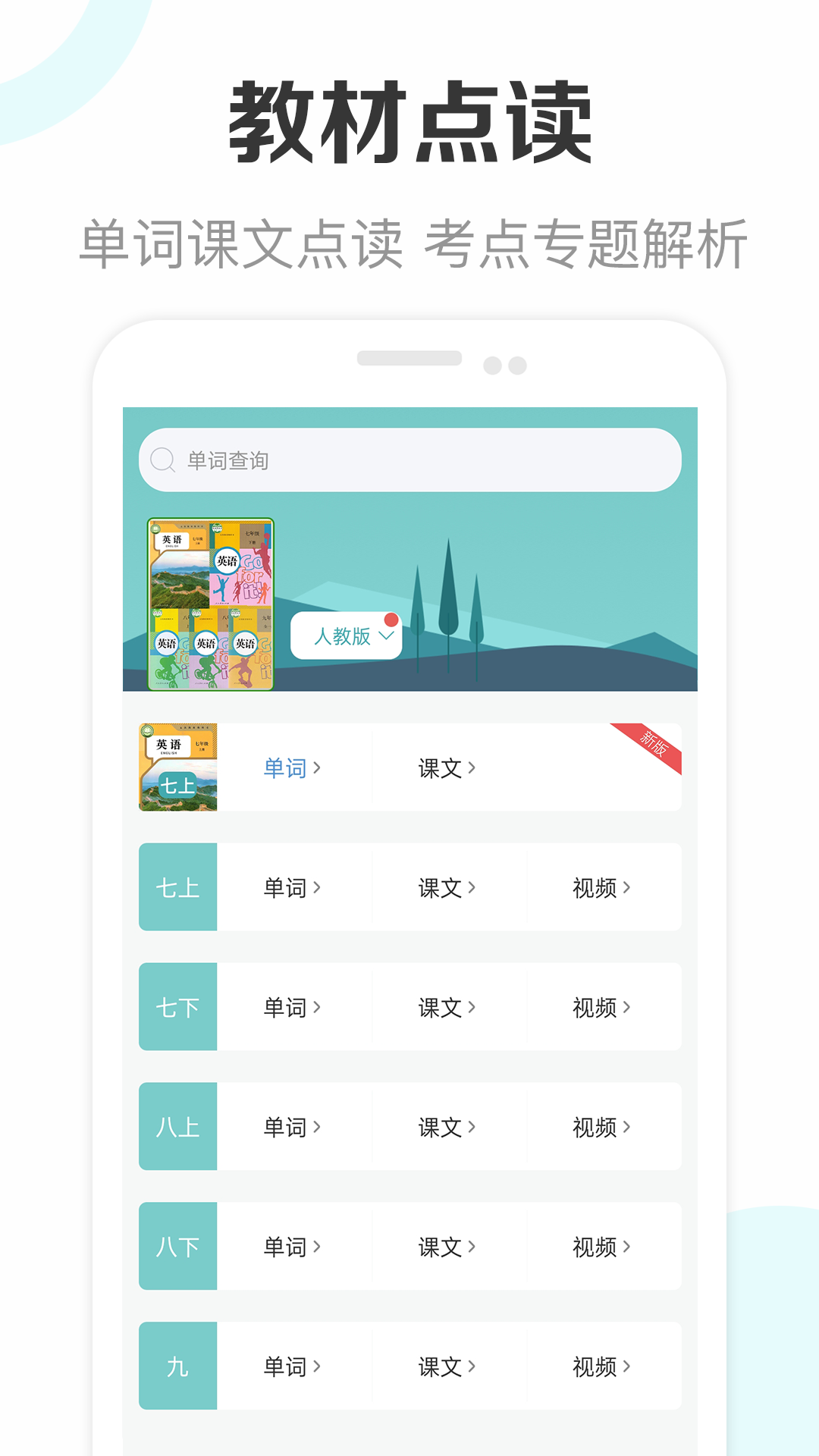Screen dimensions: 819x1456
Task: Tap the 单词查询 search input field
Action: (x=409, y=459)
